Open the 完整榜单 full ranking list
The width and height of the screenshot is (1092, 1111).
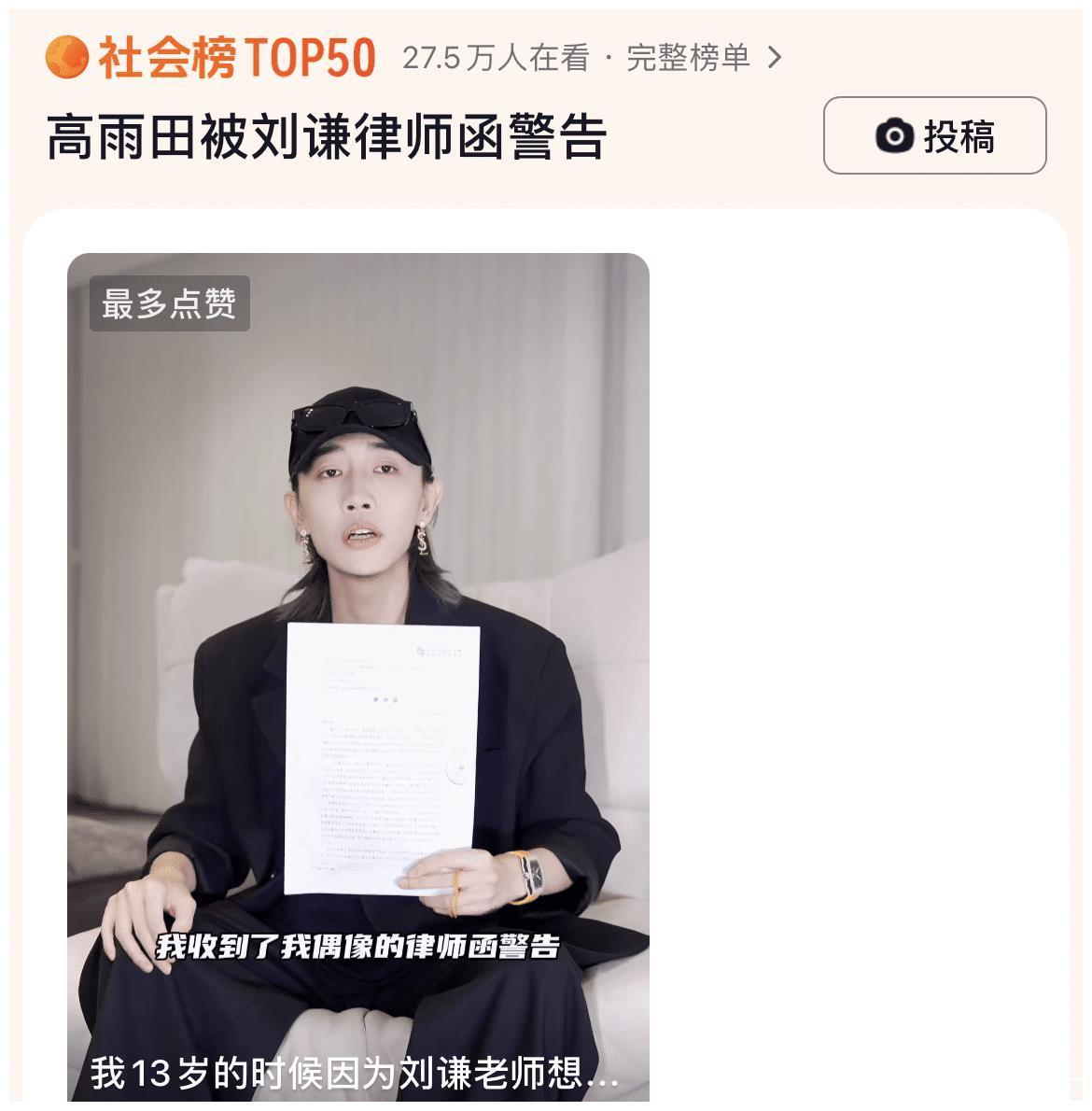[702, 58]
